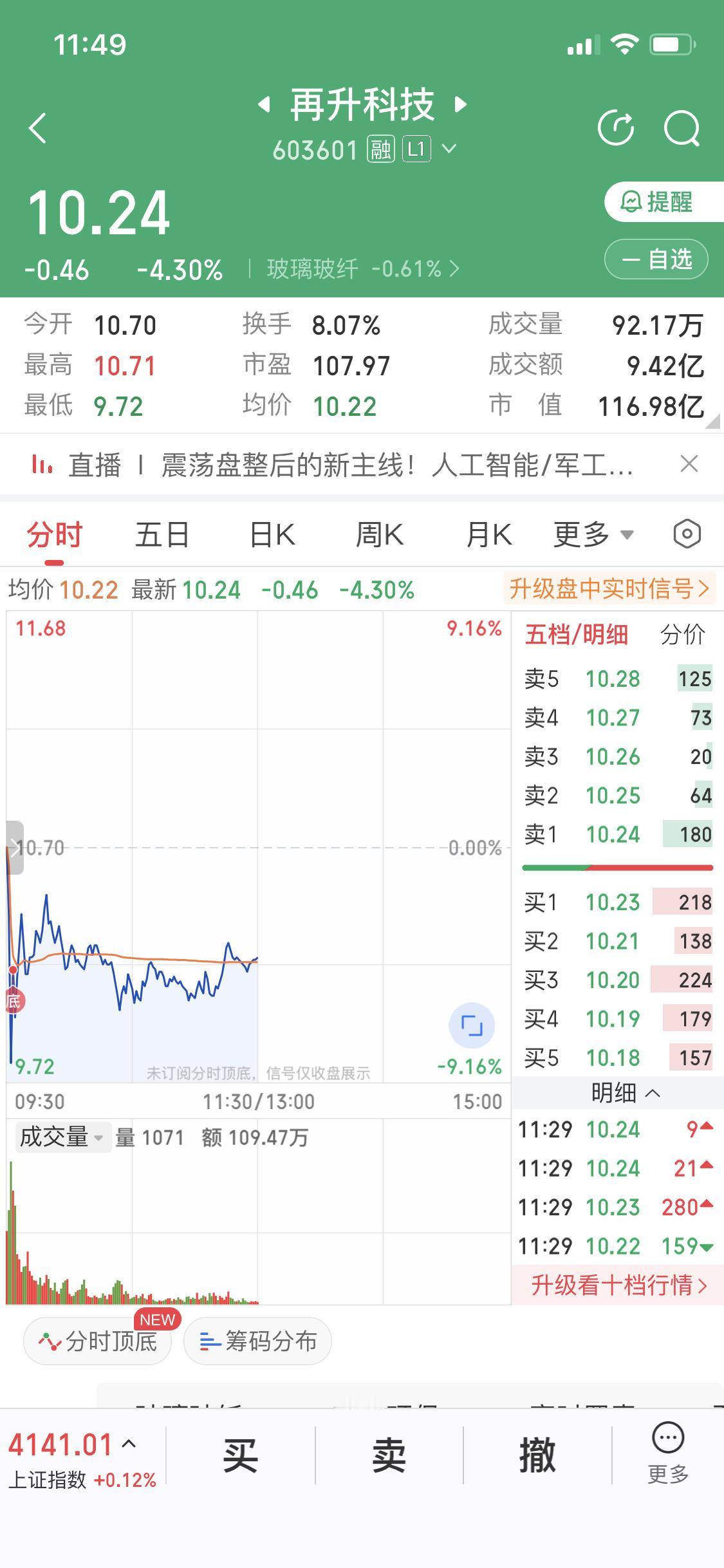Open the stock search

click(682, 127)
